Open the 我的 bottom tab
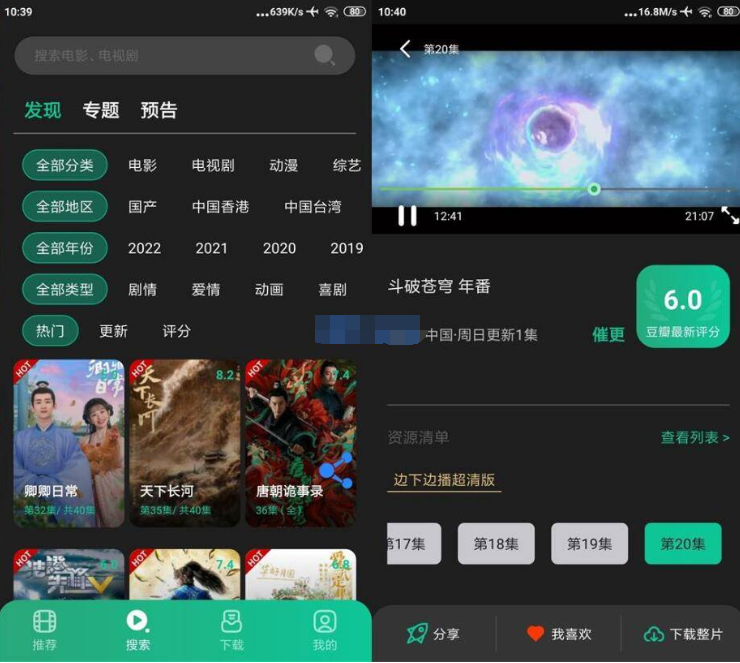The width and height of the screenshot is (740, 663). point(325,630)
